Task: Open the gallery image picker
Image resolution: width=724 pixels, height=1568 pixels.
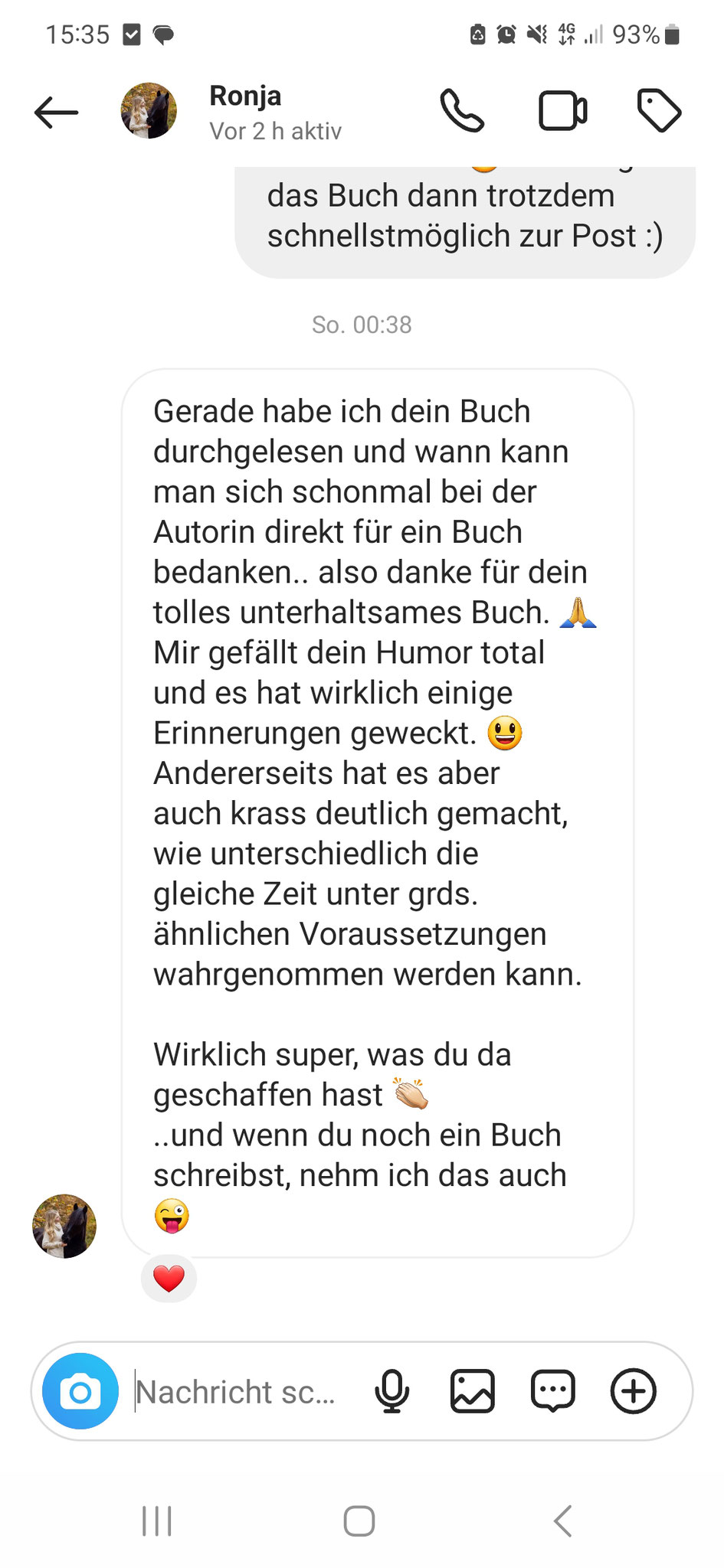Action: pos(472,1391)
